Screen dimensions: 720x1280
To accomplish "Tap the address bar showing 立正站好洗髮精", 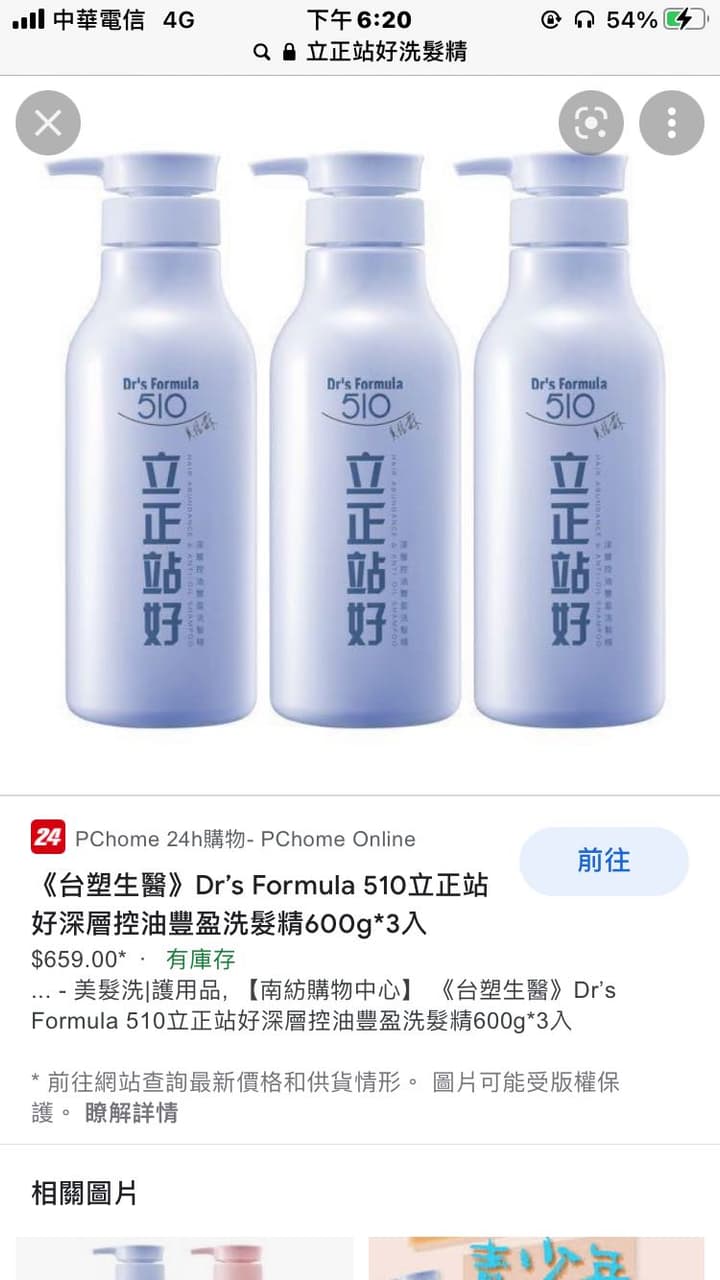I will coord(372,52).
